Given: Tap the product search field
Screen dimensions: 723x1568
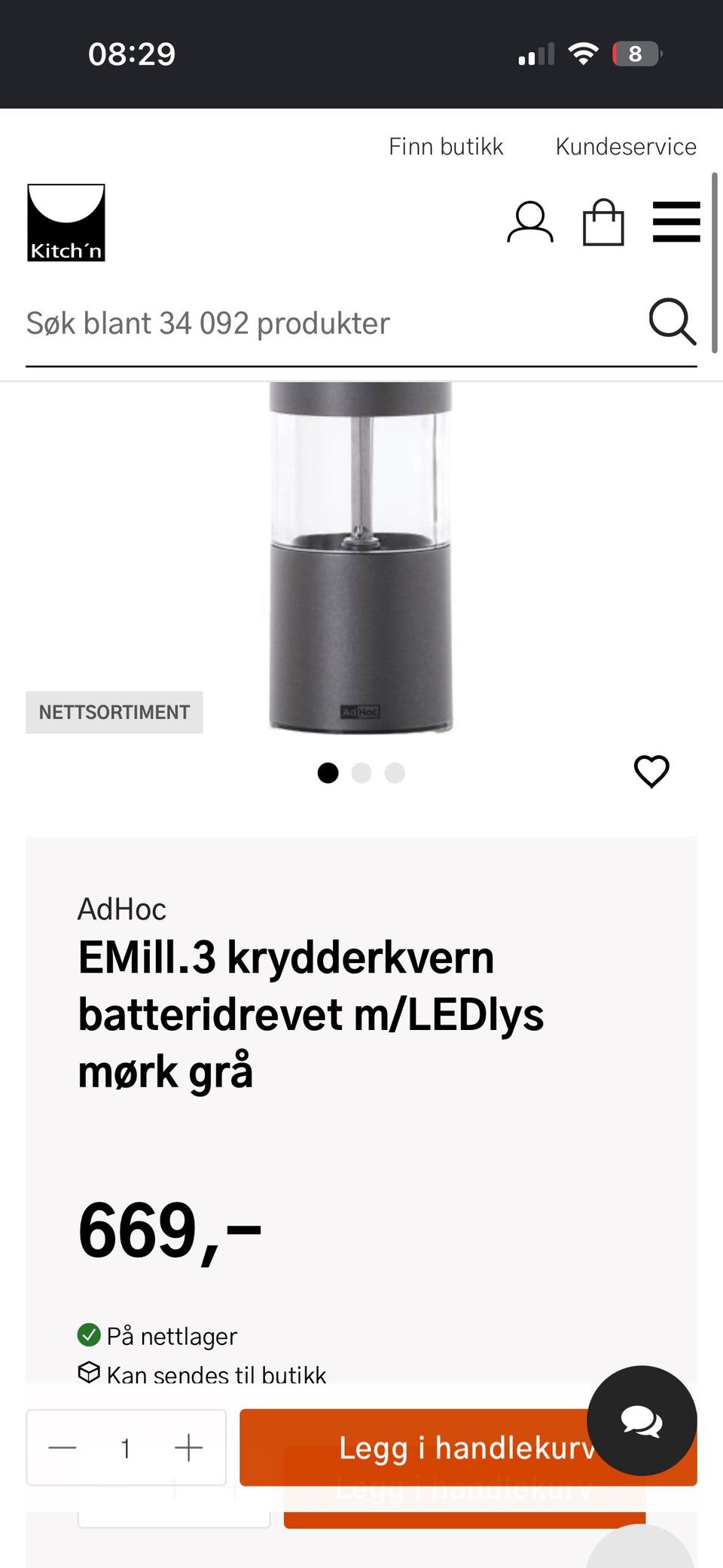Looking at the screenshot, I should tap(331, 324).
